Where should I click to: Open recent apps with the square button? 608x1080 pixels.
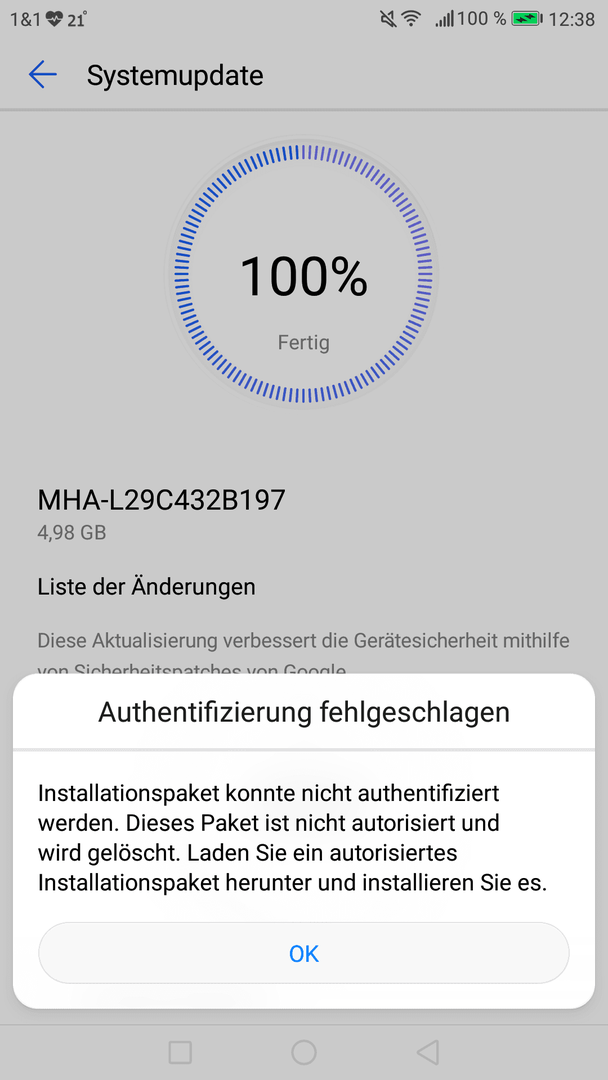point(180,1052)
